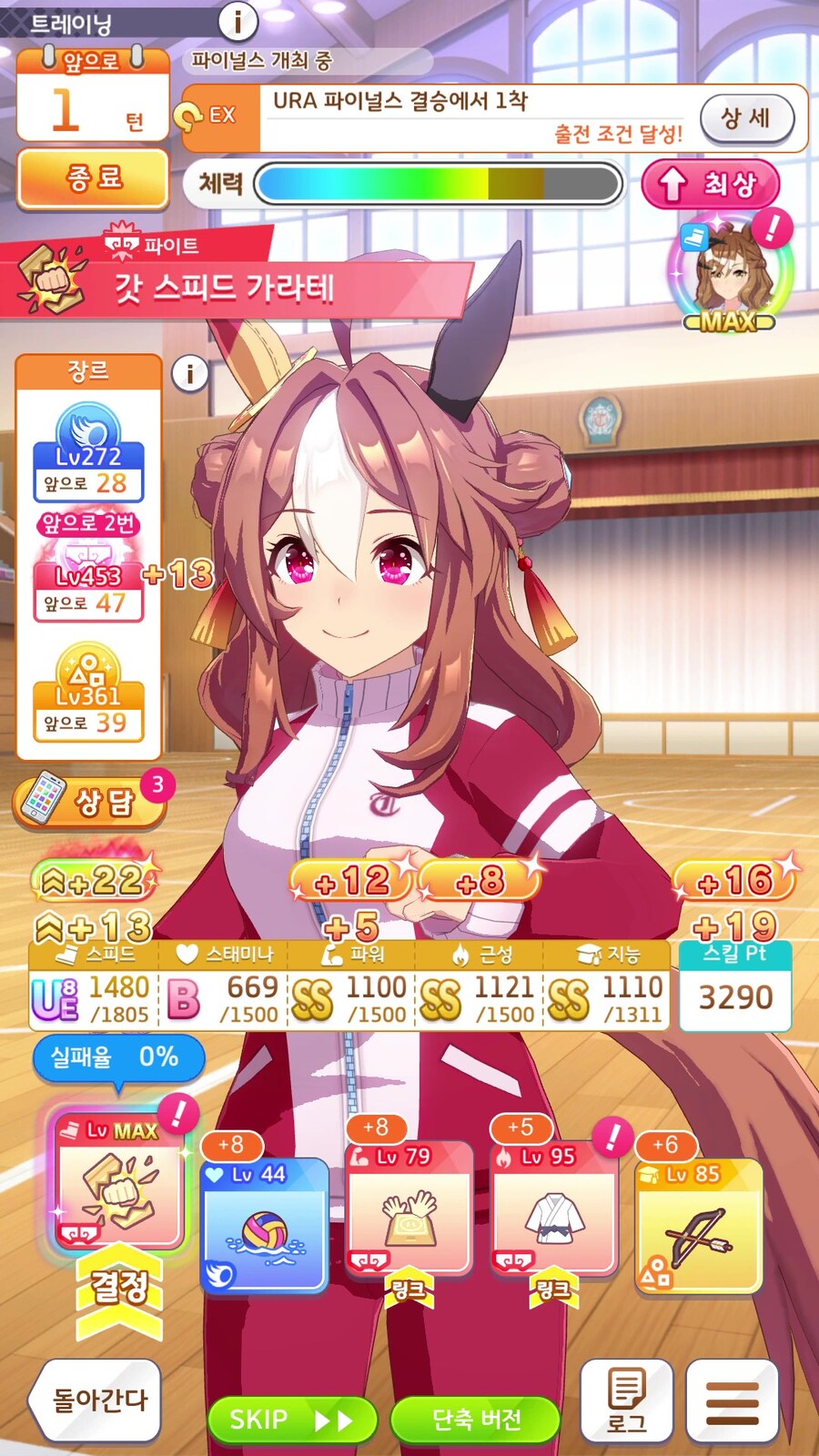Viewport: 819px width, 1456px height.
Task: Open 상세 details for the EX goal
Action: point(746,118)
